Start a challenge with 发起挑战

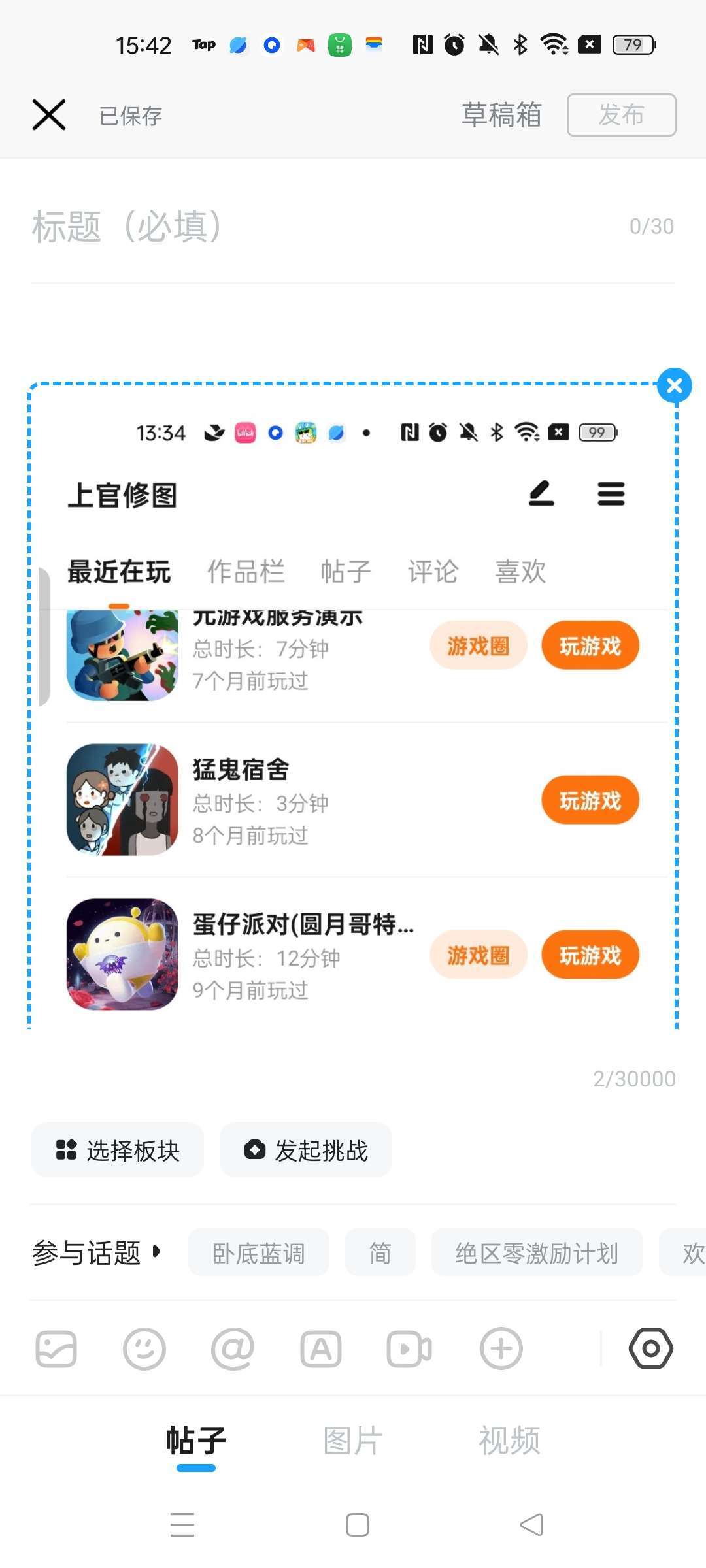click(306, 1150)
